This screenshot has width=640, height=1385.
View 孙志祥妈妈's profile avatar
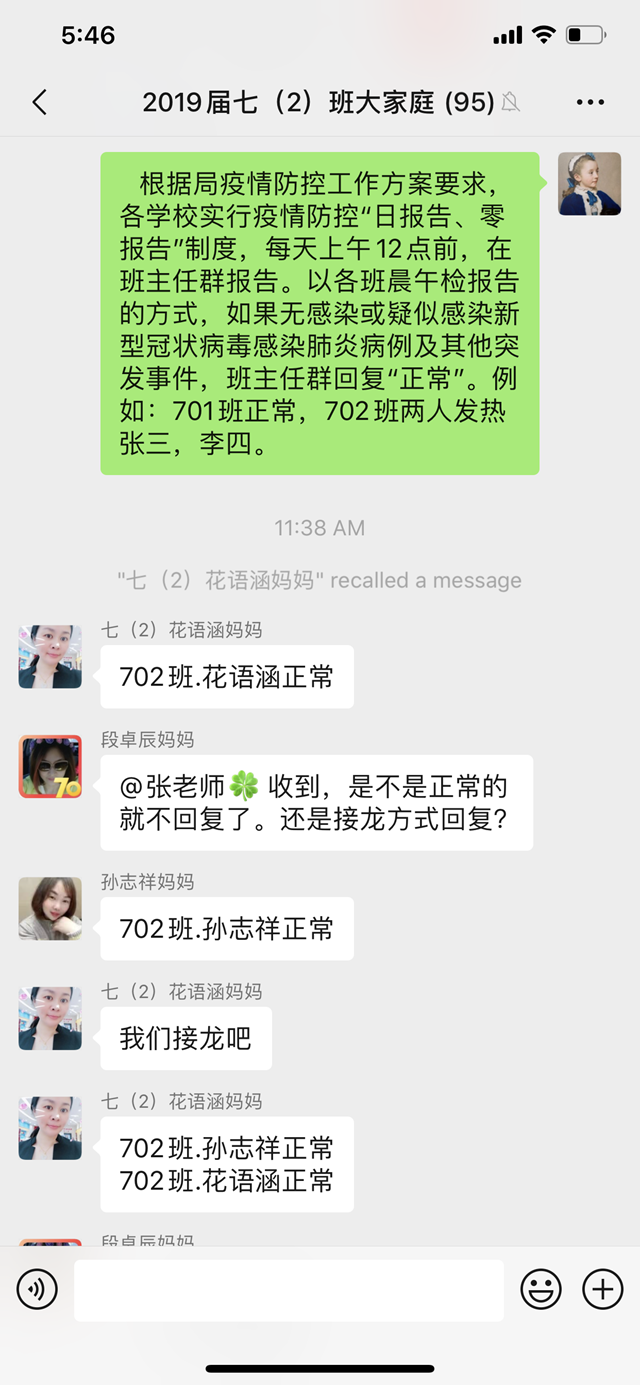pyautogui.click(x=50, y=908)
